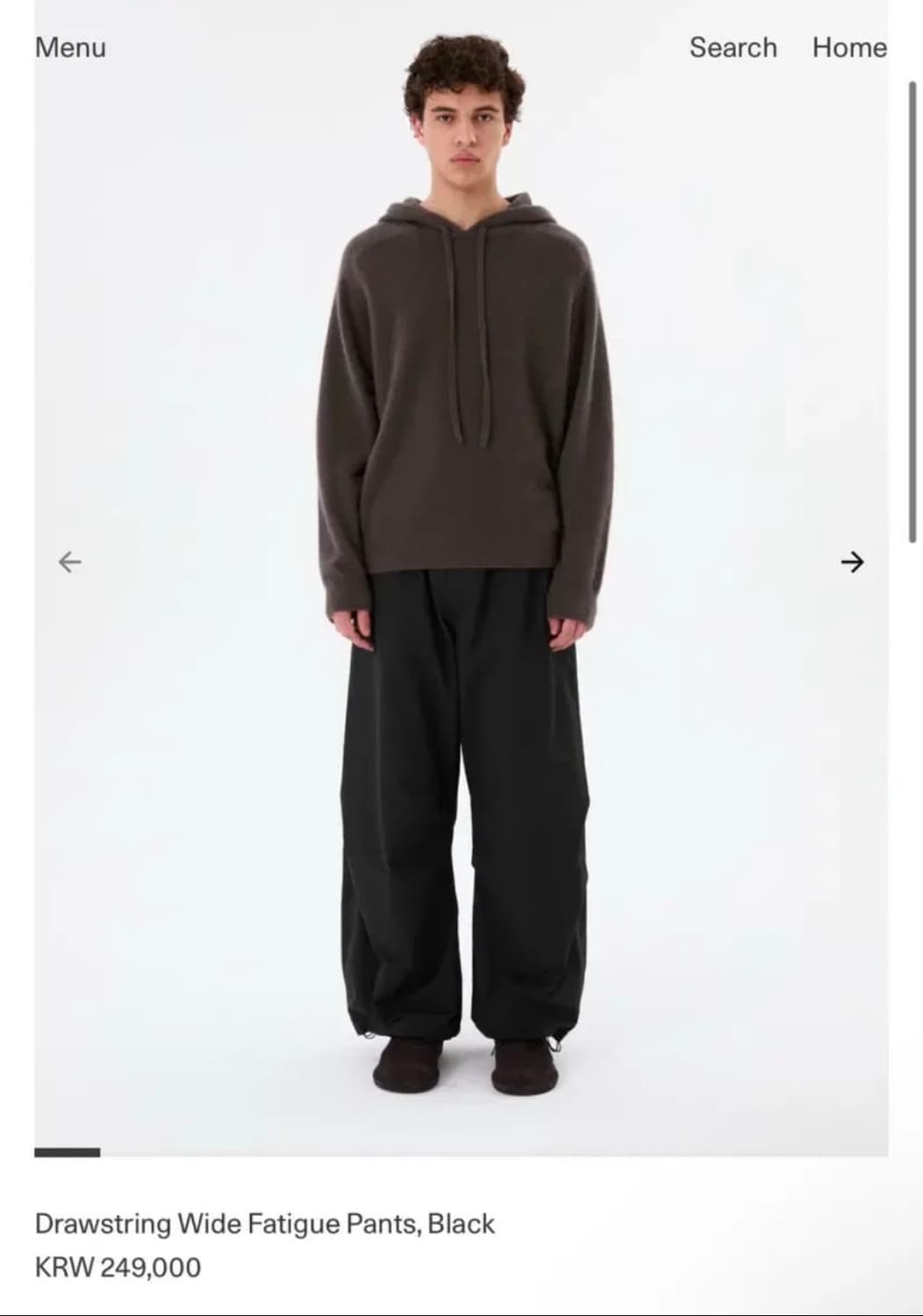This screenshot has width=923, height=1316.
Task: Click Search in the top navigation
Action: (x=733, y=47)
